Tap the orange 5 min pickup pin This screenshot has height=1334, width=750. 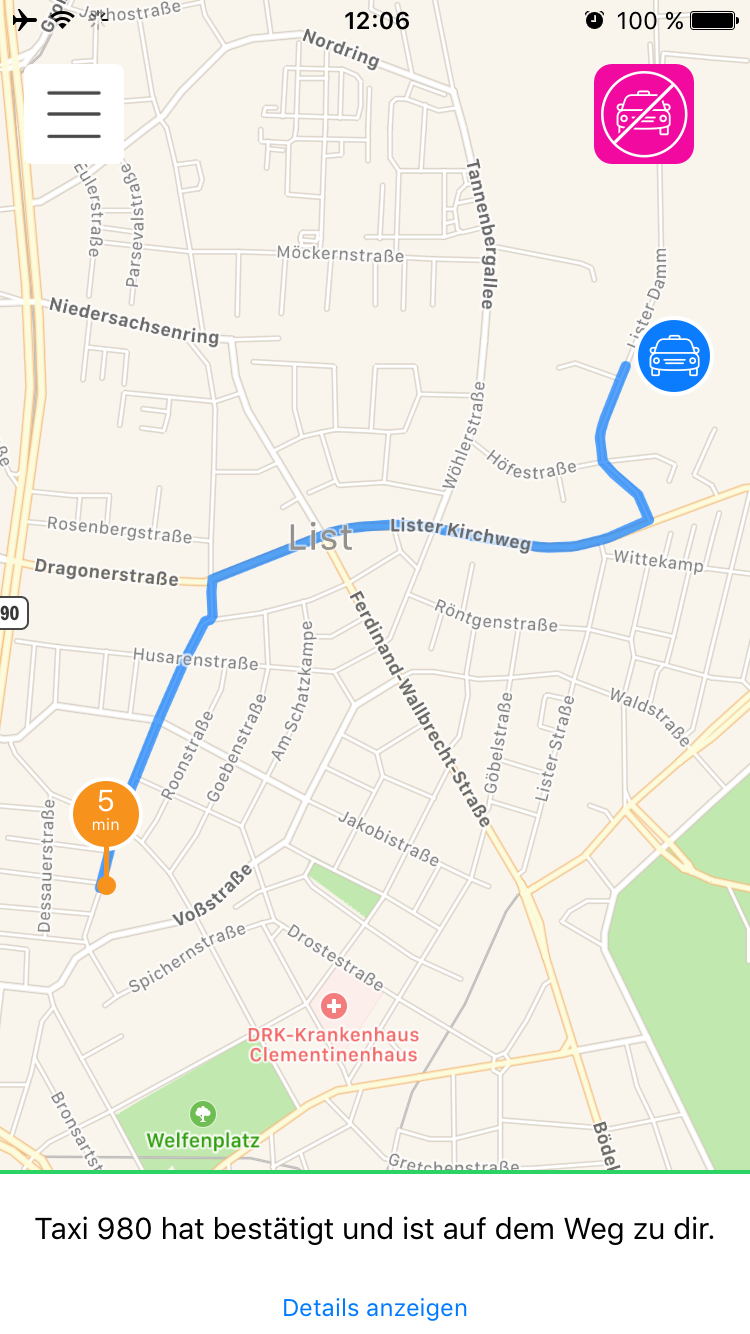106,811
